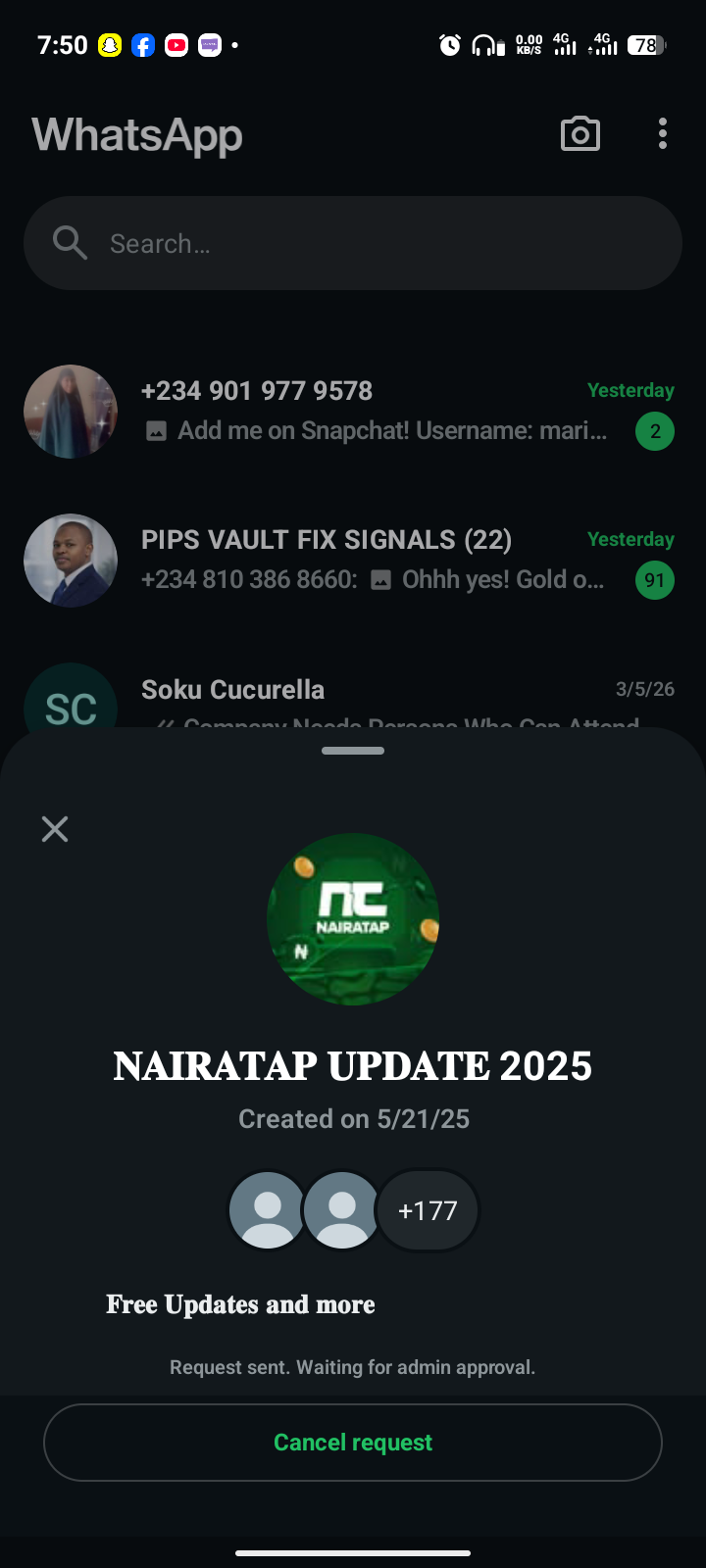The width and height of the screenshot is (706, 1568).
Task: Open the overflow menu
Action: pyautogui.click(x=663, y=134)
